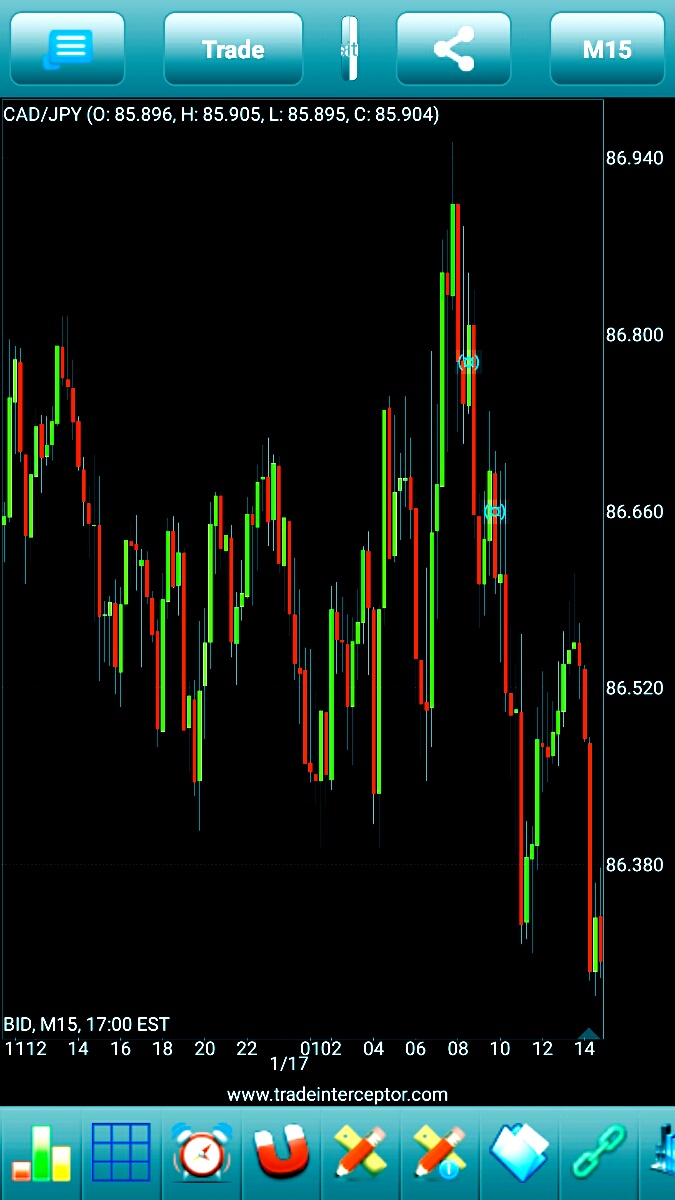Change the M15 timeframe

pos(608,49)
